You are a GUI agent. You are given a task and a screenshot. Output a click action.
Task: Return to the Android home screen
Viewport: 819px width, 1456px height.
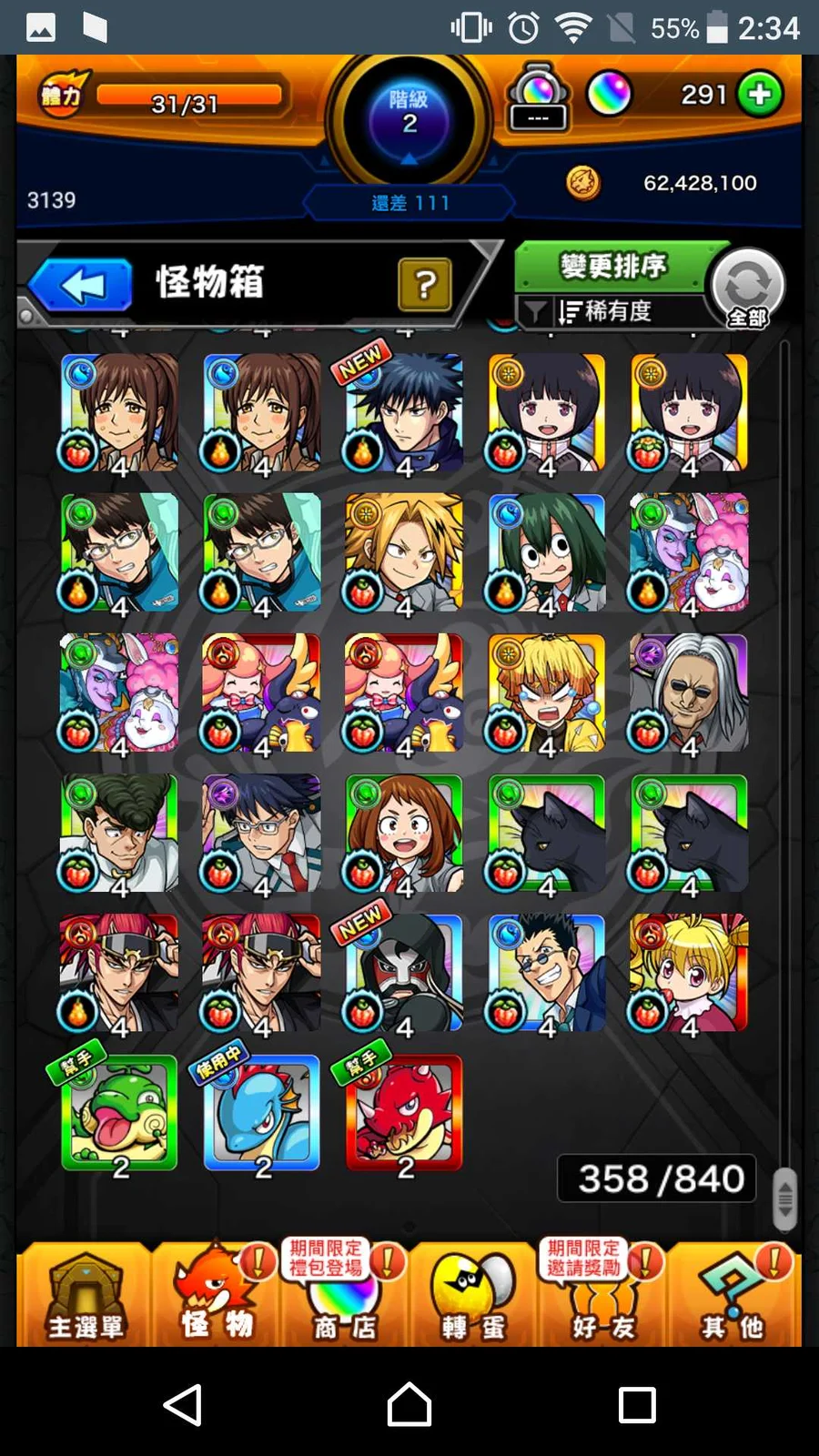(409, 1404)
